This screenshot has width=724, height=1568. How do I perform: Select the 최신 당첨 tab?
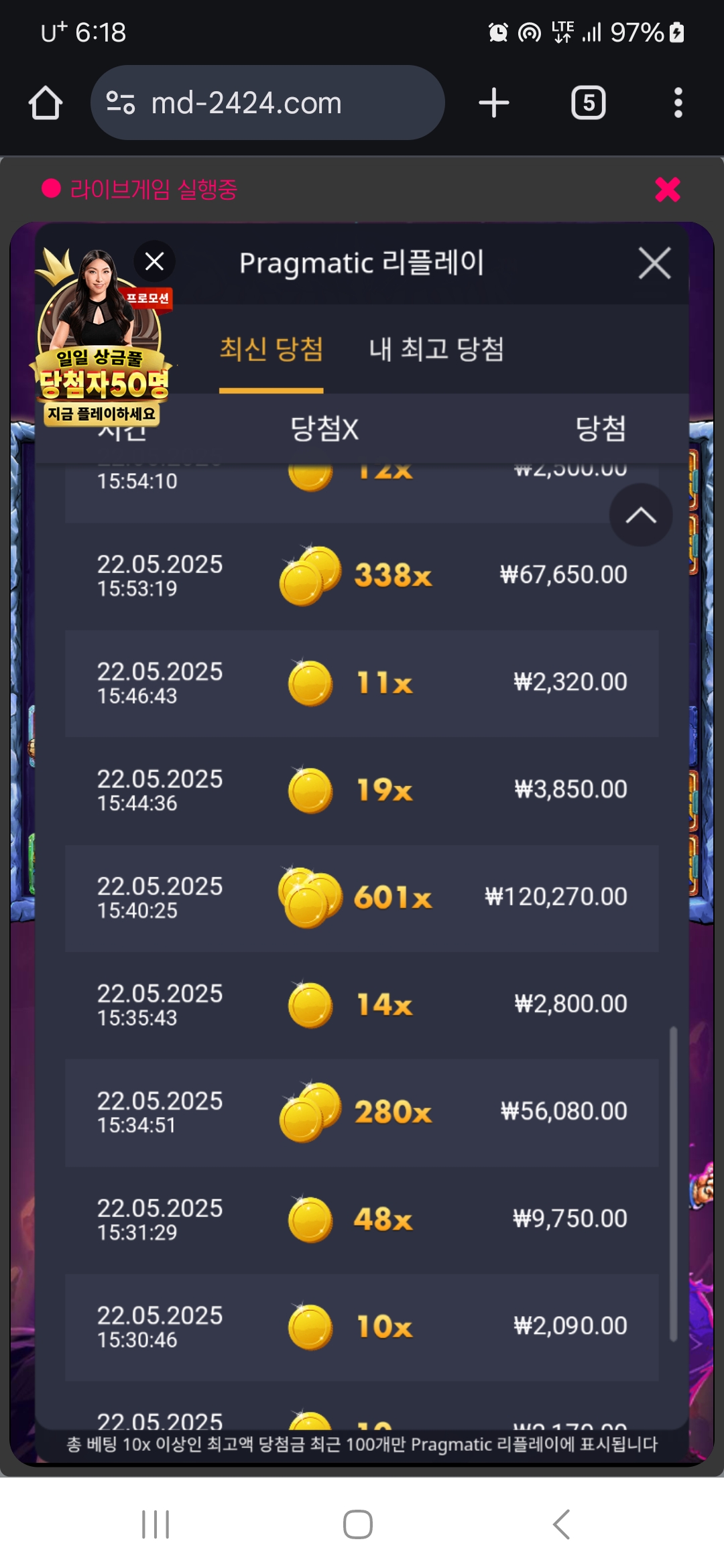[271, 349]
